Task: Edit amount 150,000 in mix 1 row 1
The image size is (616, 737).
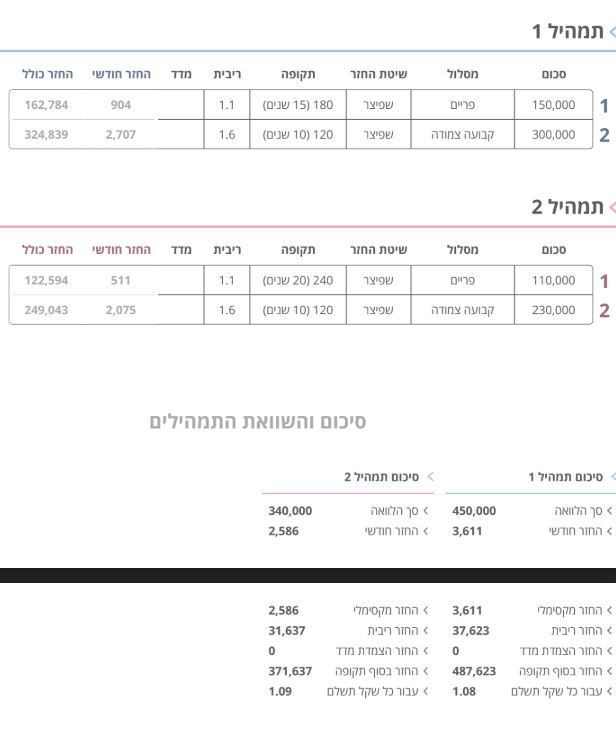Action: click(553, 105)
